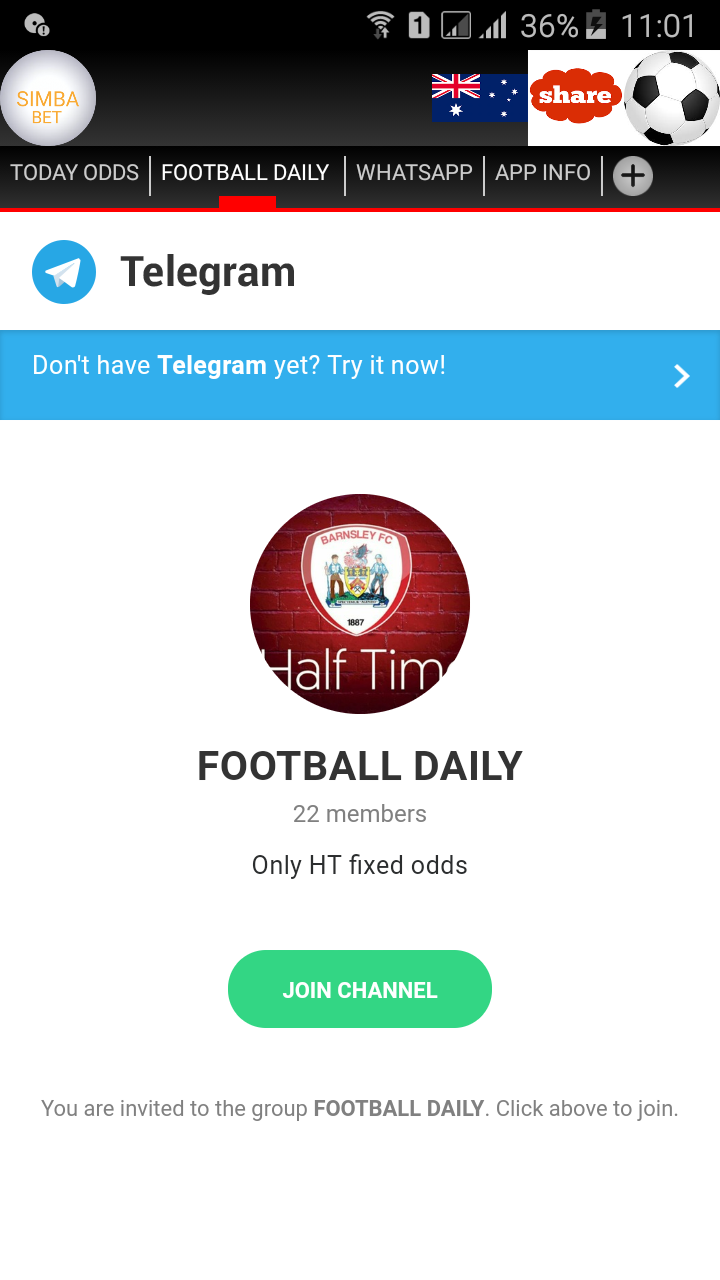Tap the Australian flag icon
Viewport: 720px width, 1280px height.
[x=479, y=98]
